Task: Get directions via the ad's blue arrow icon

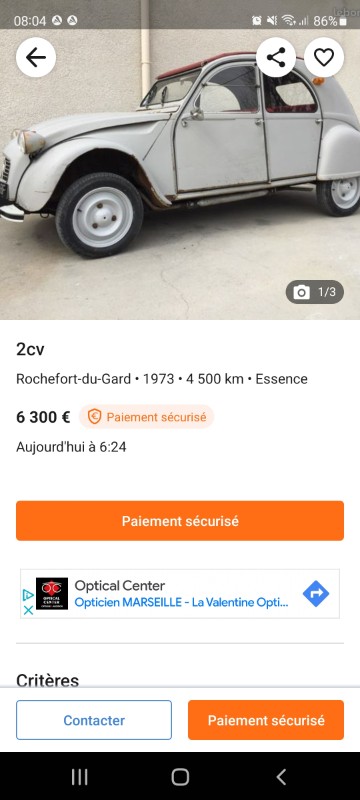Action: tap(316, 594)
